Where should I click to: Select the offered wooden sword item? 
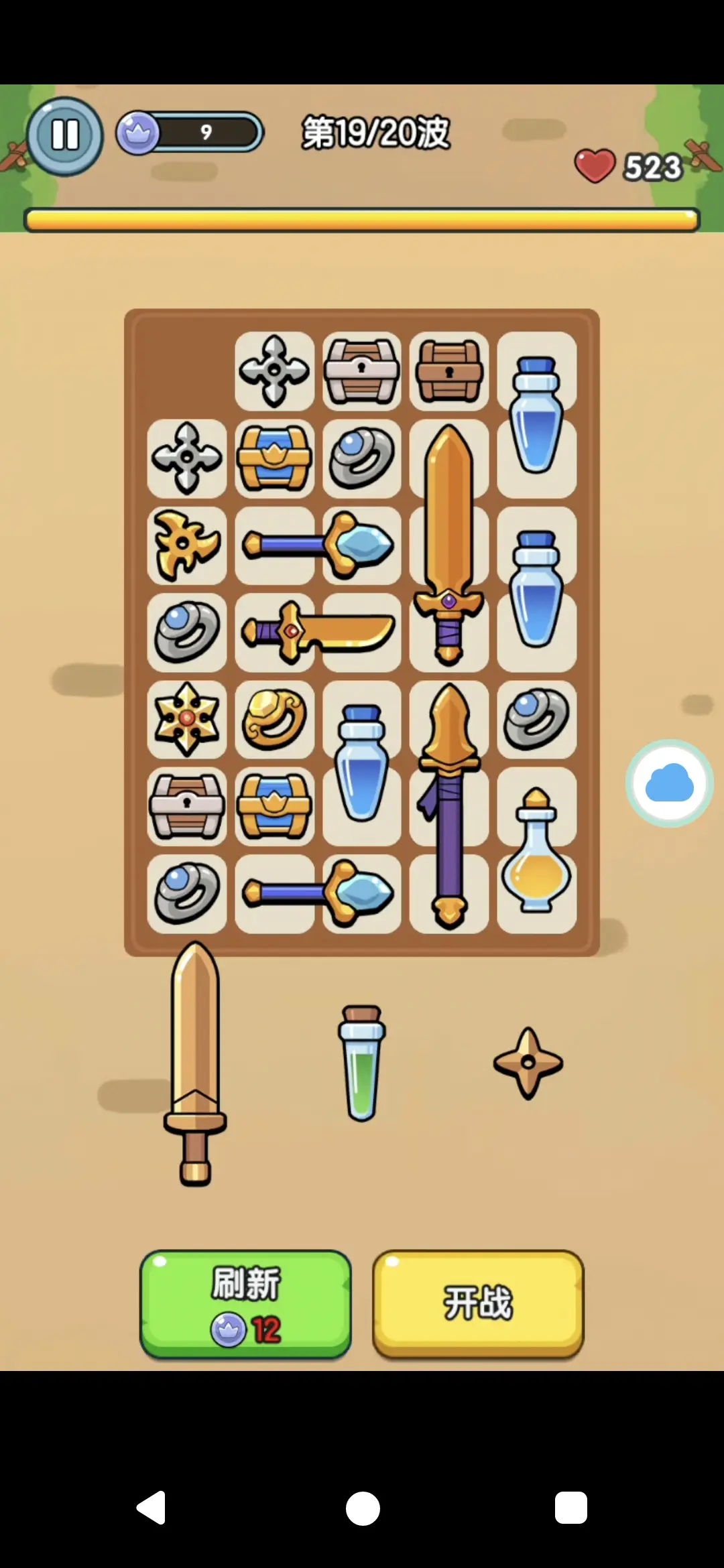(x=195, y=1064)
